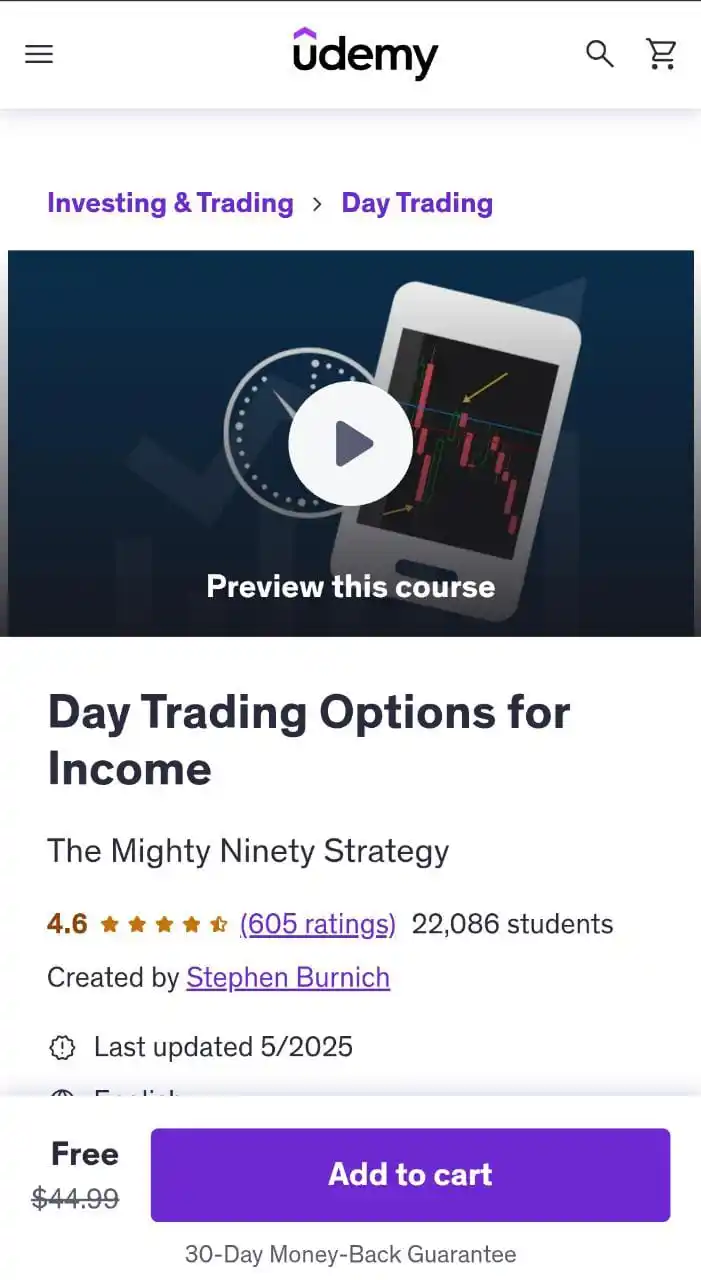Screen dimensions: 701x1280
Task: Open the hamburger menu
Action: point(39,54)
